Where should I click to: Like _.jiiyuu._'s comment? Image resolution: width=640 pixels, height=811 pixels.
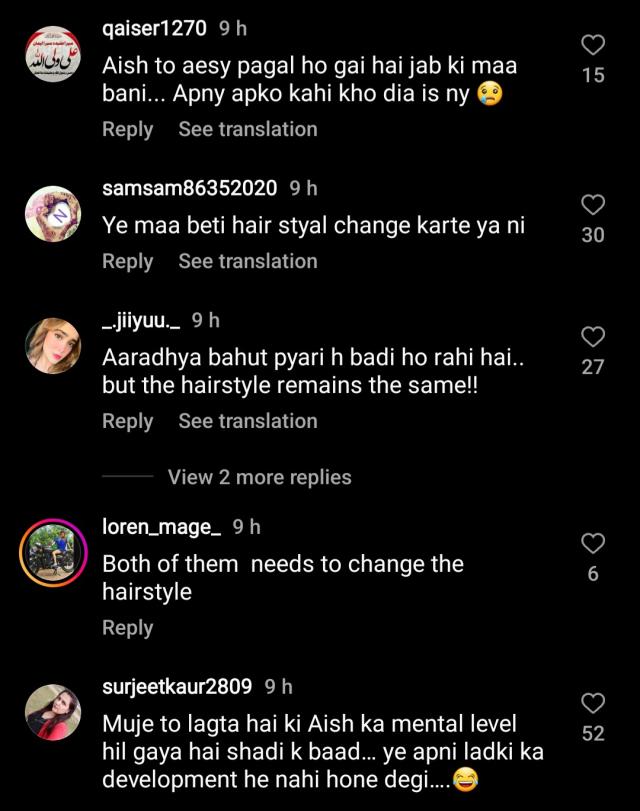pos(593,336)
